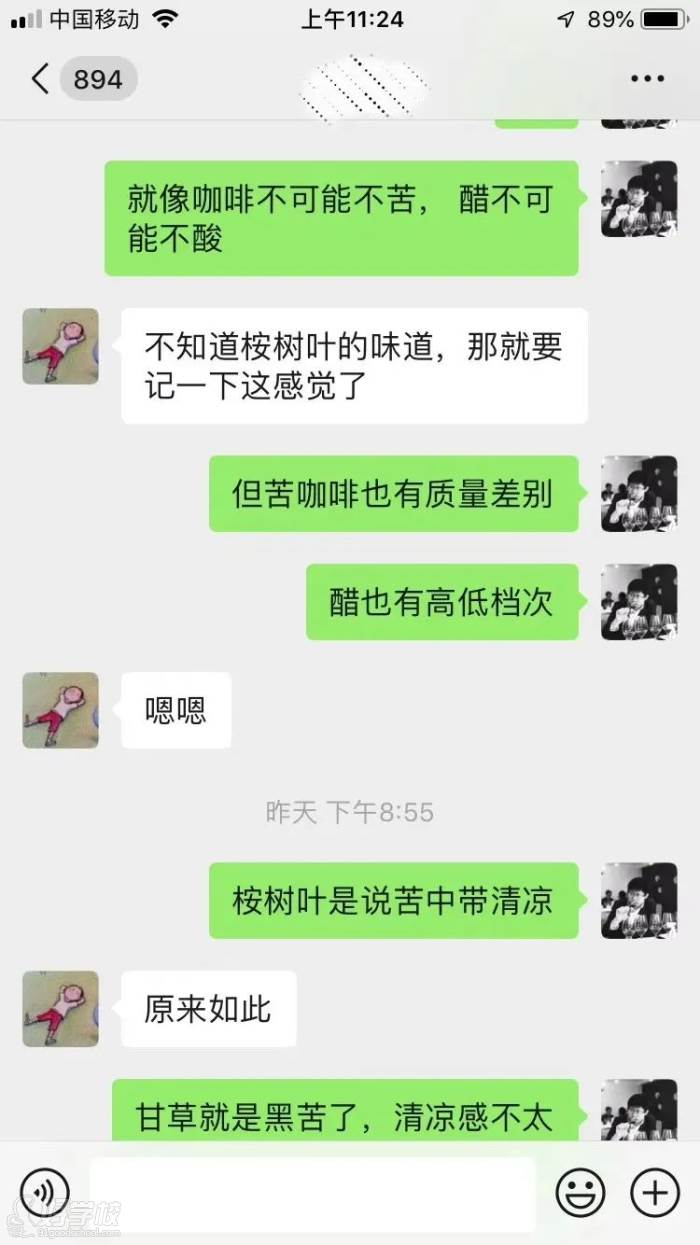Image resolution: width=700 pixels, height=1245 pixels.
Task: Open the three-dot chat options menu
Action: (647, 79)
